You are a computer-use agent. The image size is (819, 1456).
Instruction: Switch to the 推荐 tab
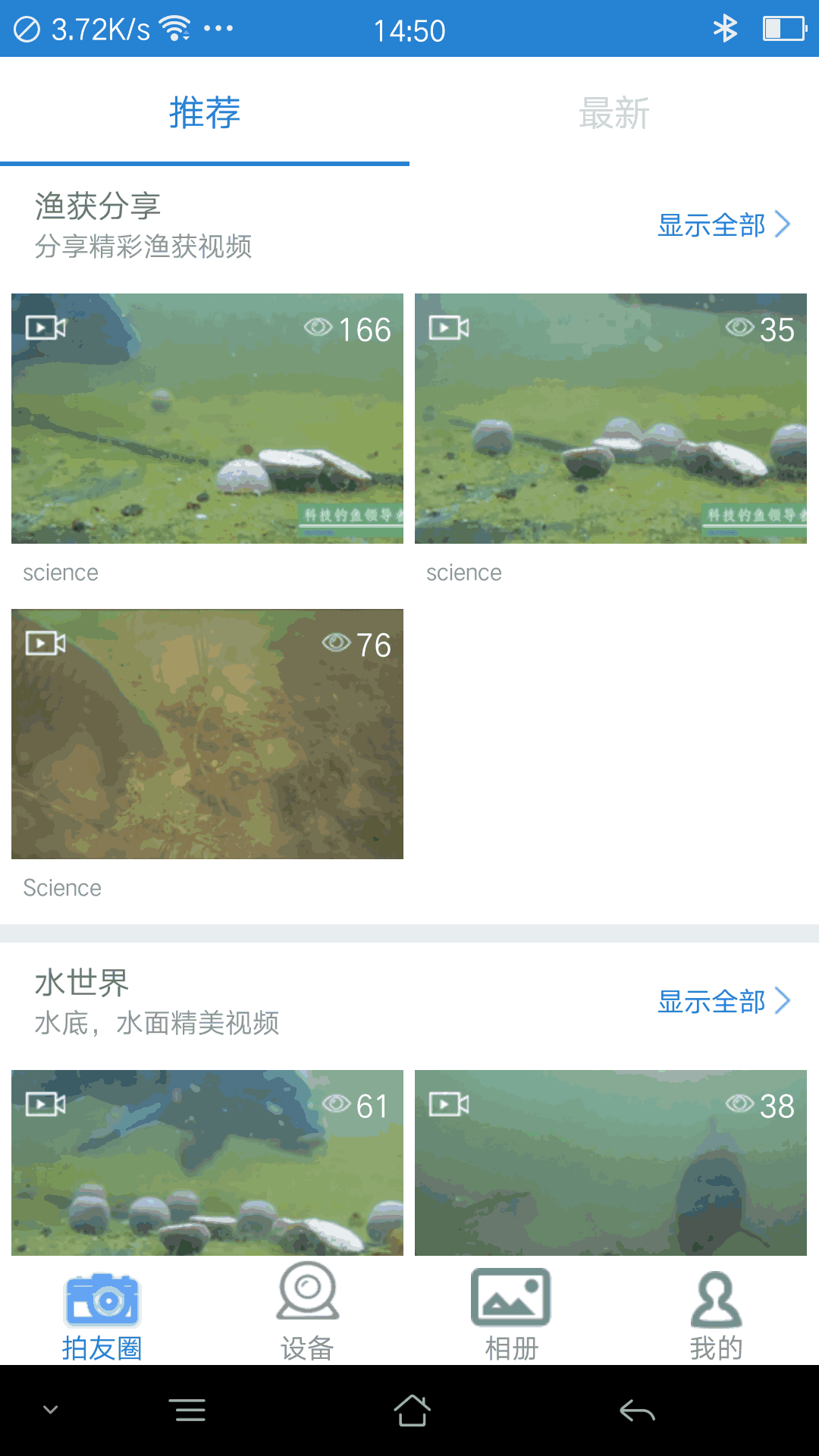(x=204, y=112)
